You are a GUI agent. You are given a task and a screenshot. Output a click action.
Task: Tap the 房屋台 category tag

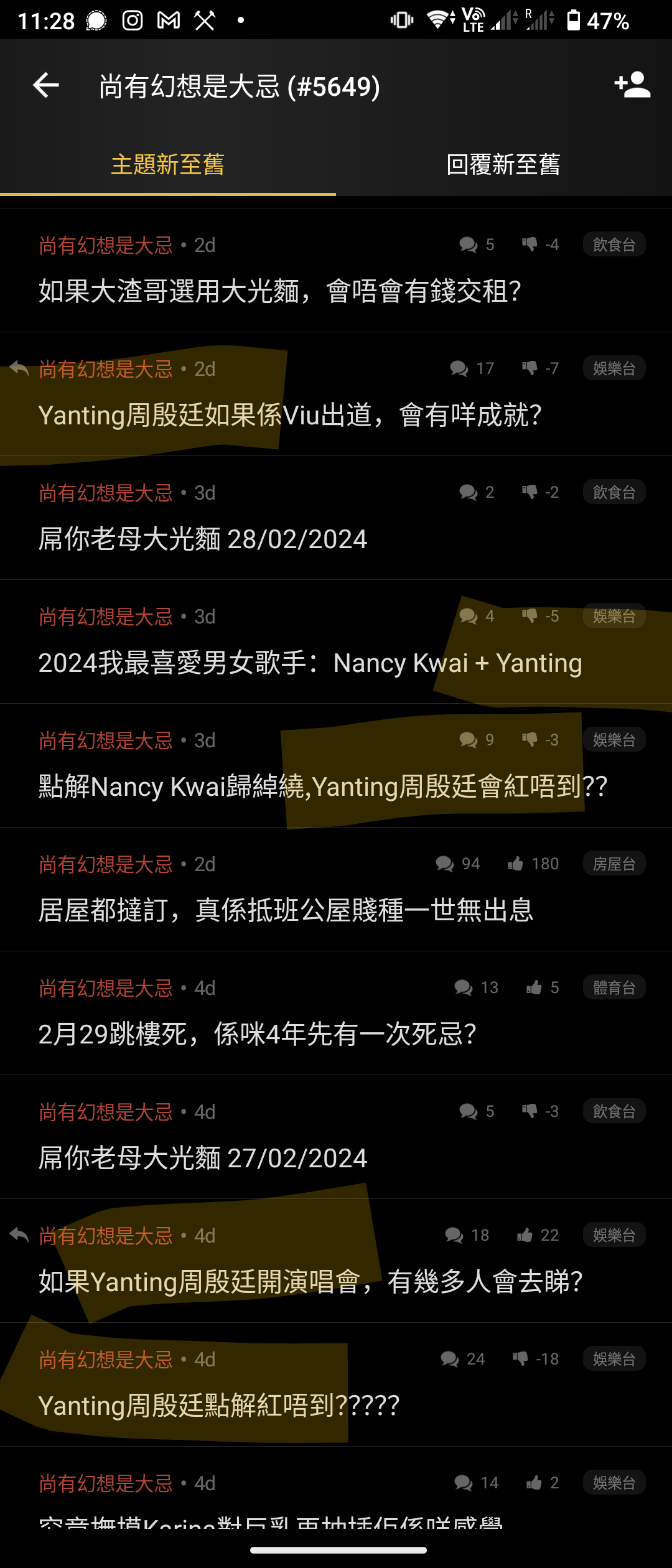614,863
